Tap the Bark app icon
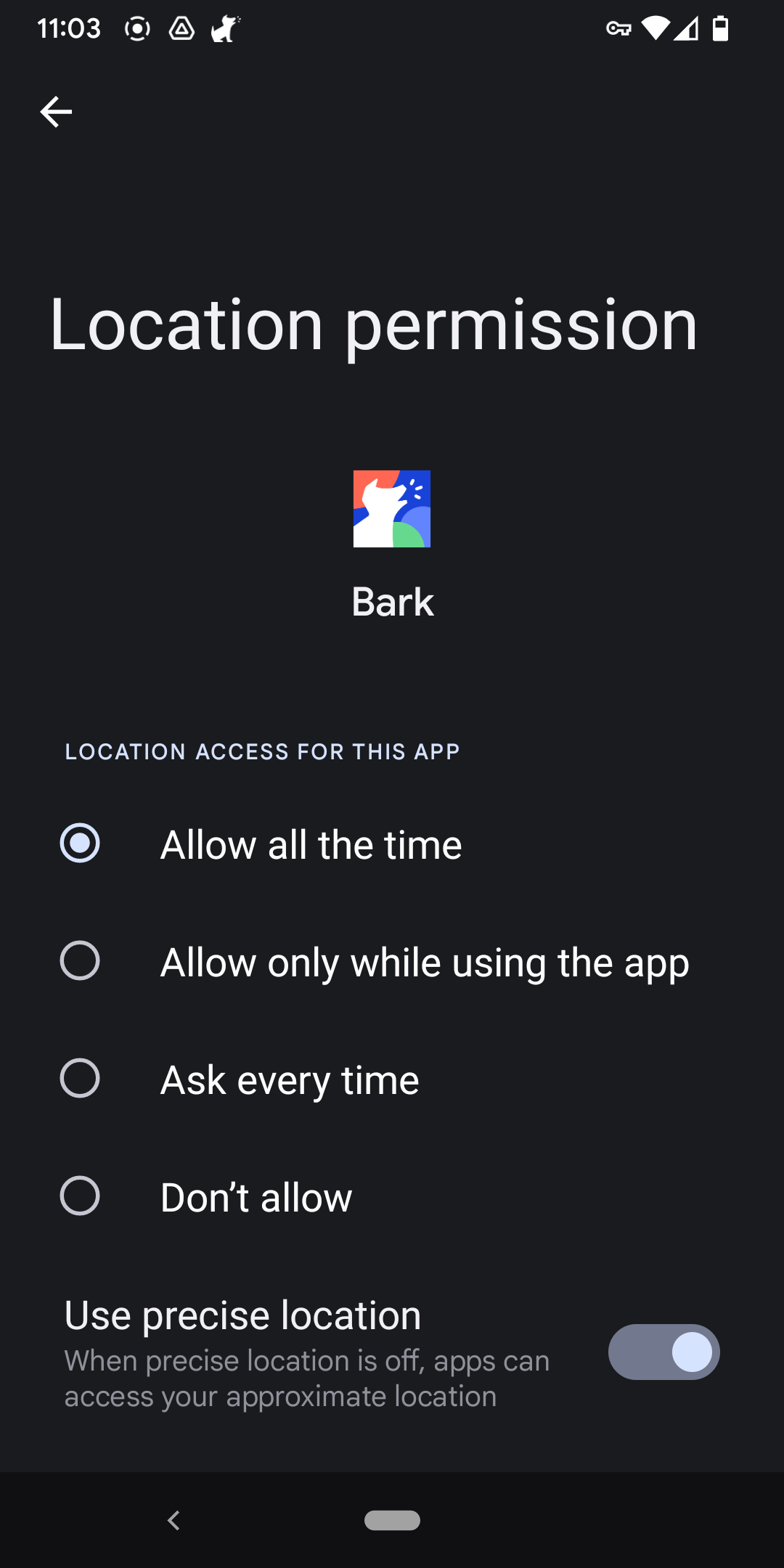 click(x=392, y=508)
